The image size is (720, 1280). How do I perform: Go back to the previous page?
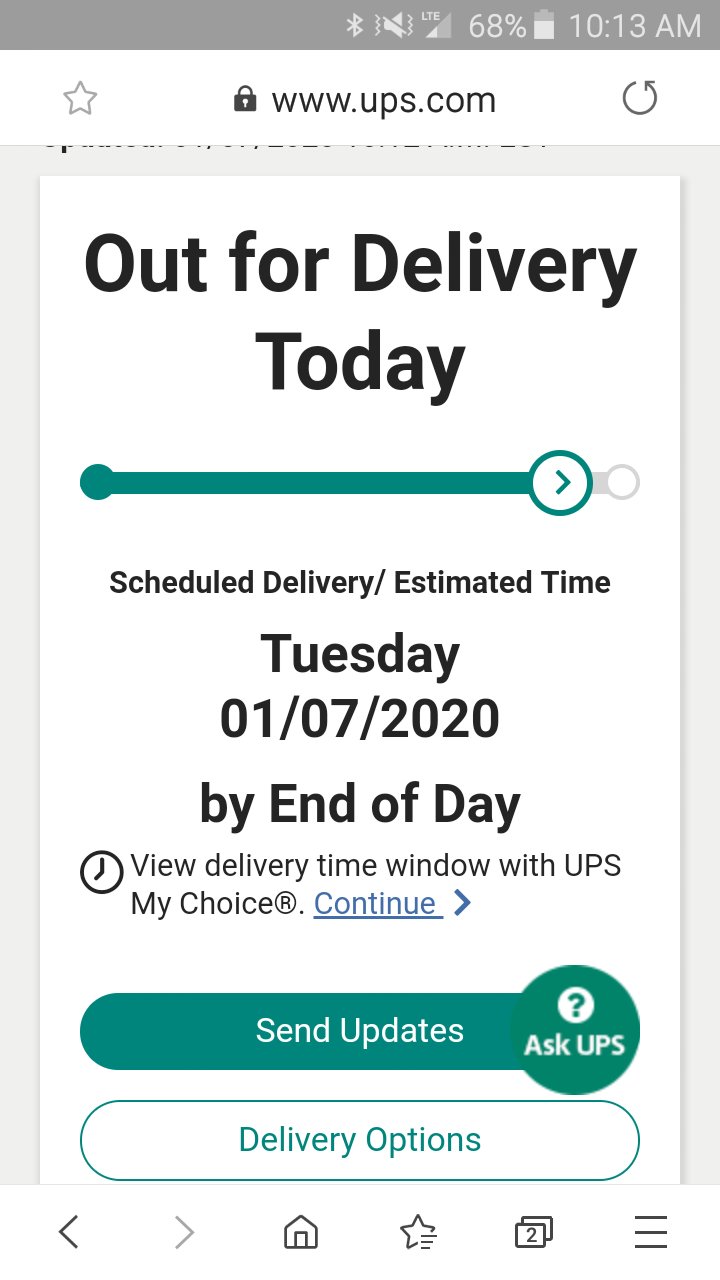[68, 1232]
